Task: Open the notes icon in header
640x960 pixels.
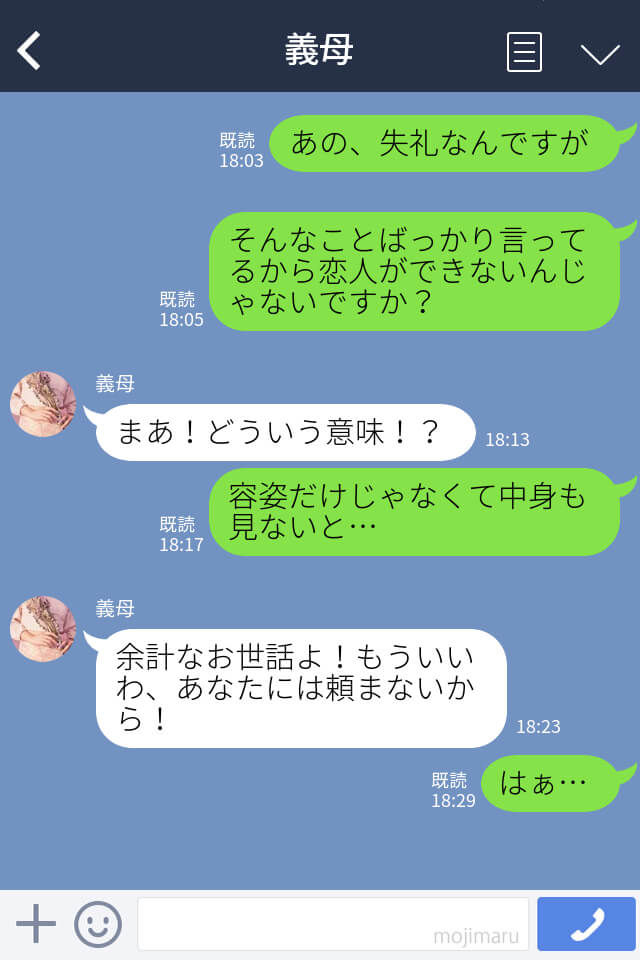Action: coord(524,52)
